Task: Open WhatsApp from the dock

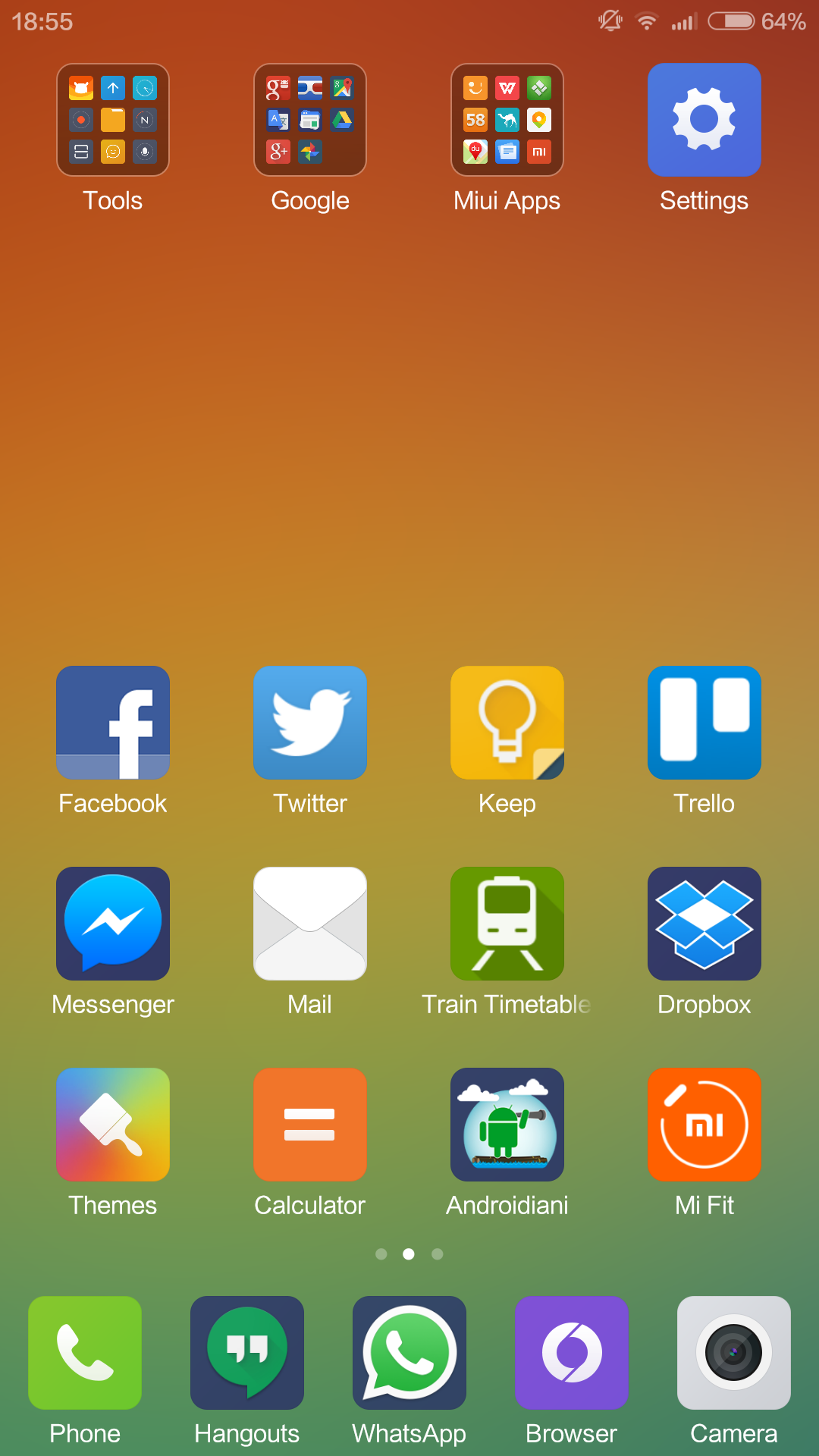Action: (409, 1353)
